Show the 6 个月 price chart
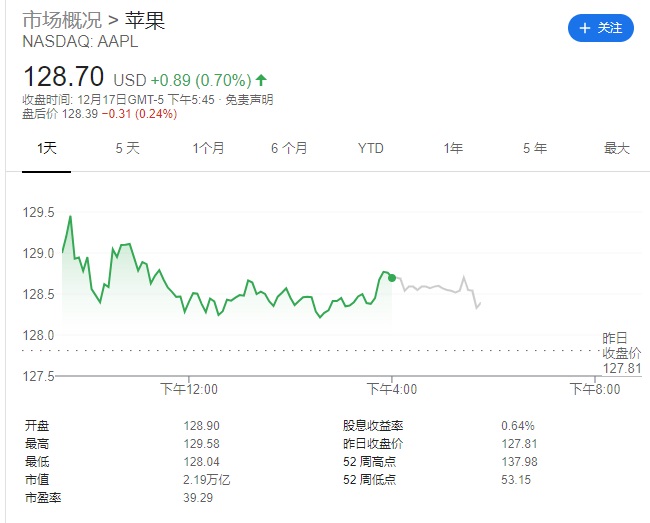 tap(289, 148)
